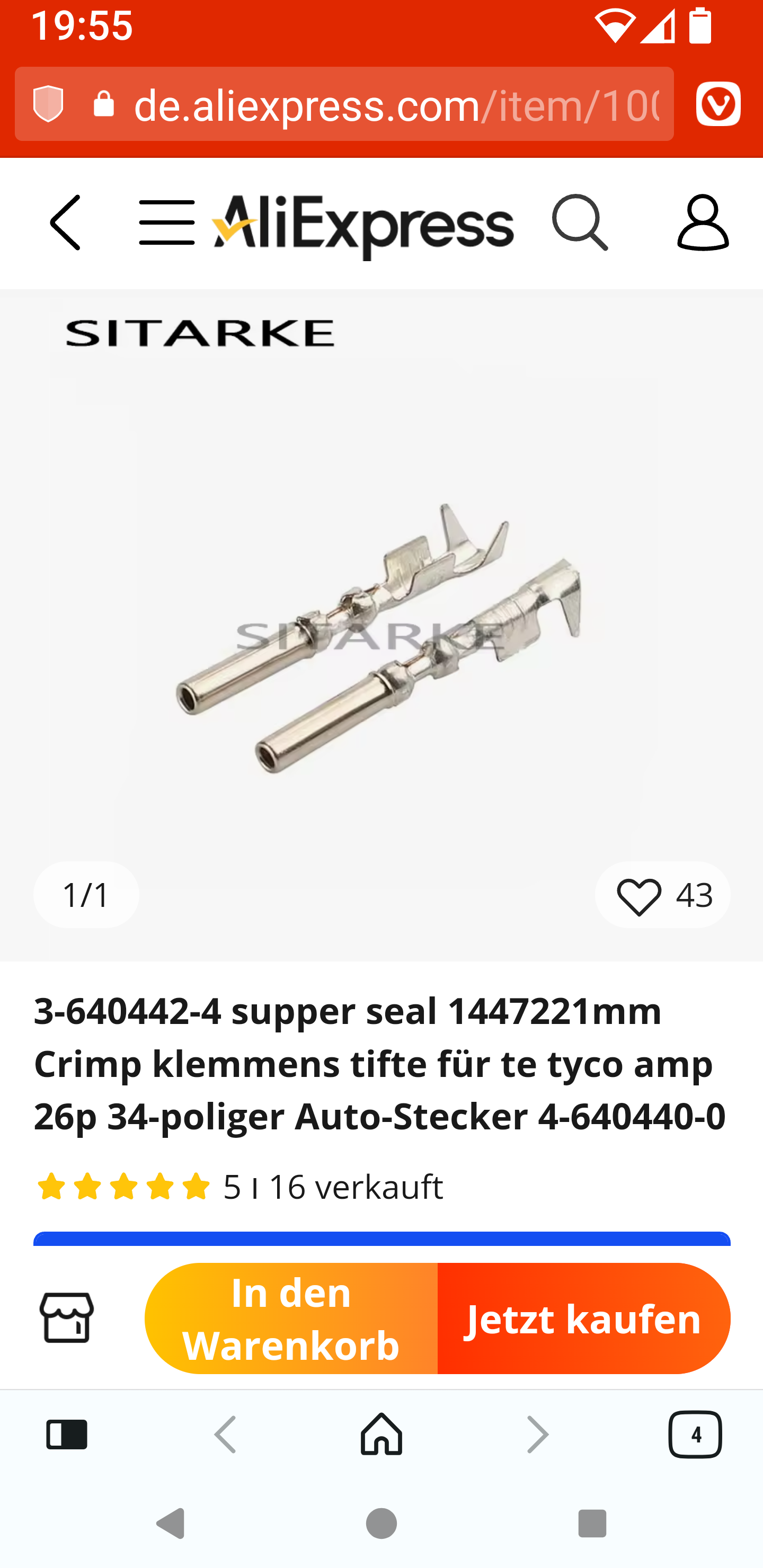Add item with In den Warenkorb
The width and height of the screenshot is (763, 1568).
click(291, 1318)
